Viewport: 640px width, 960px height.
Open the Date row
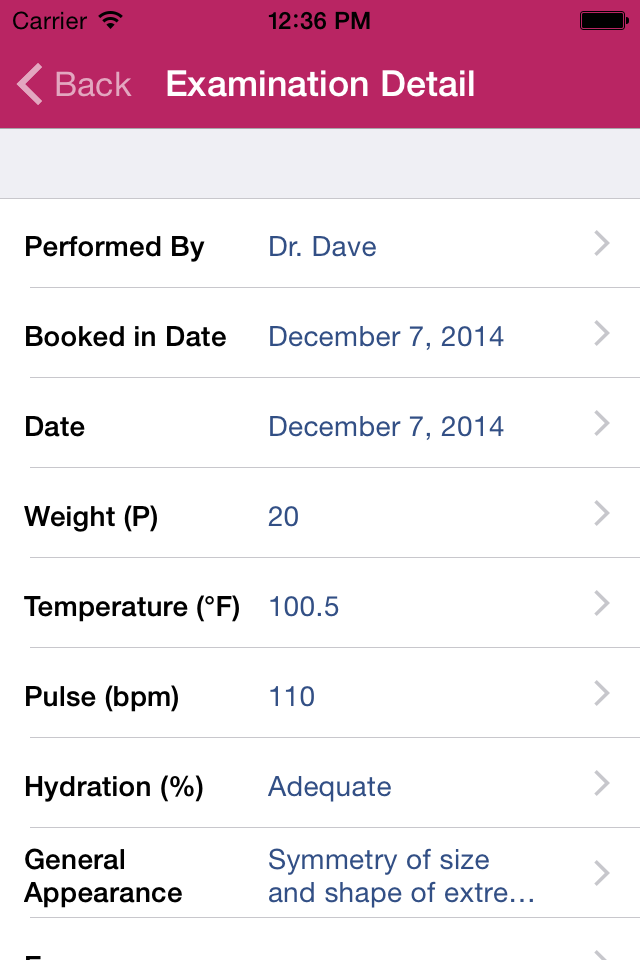[320, 425]
